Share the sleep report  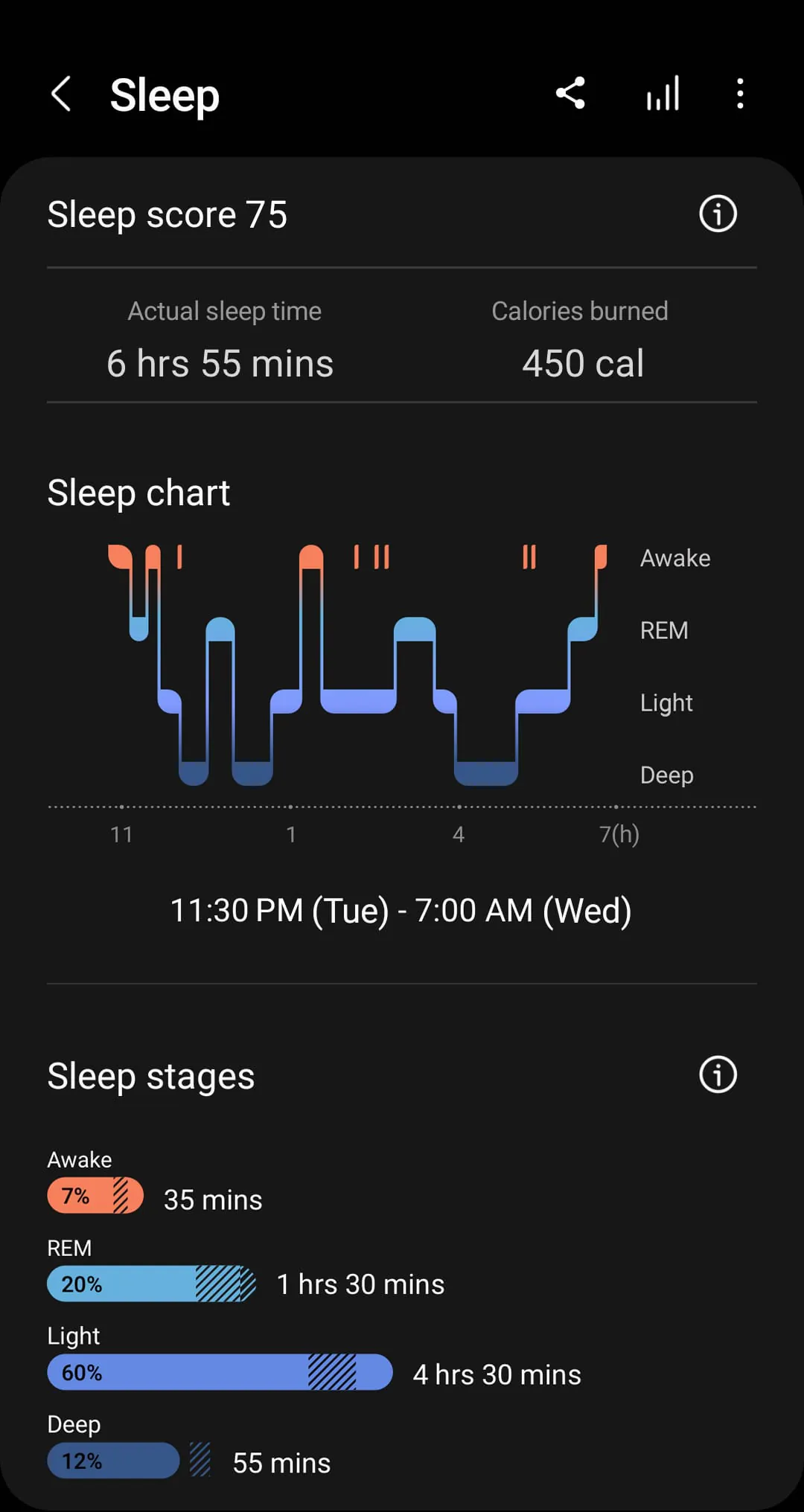(x=571, y=92)
